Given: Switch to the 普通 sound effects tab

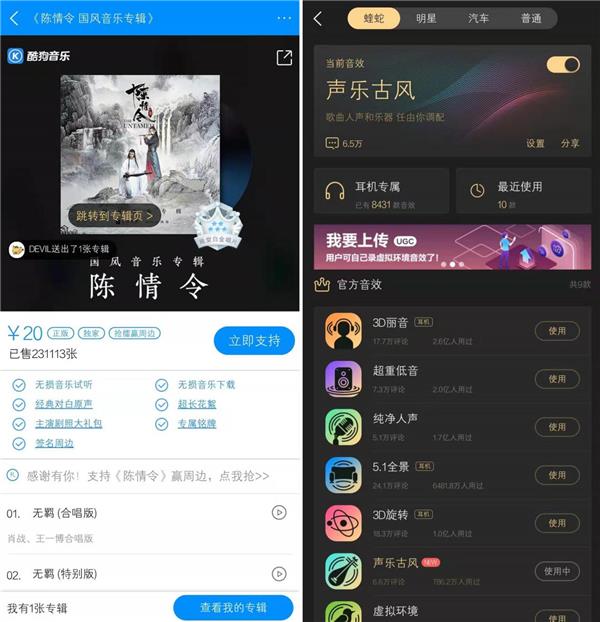Looking at the screenshot, I should pos(531,18).
